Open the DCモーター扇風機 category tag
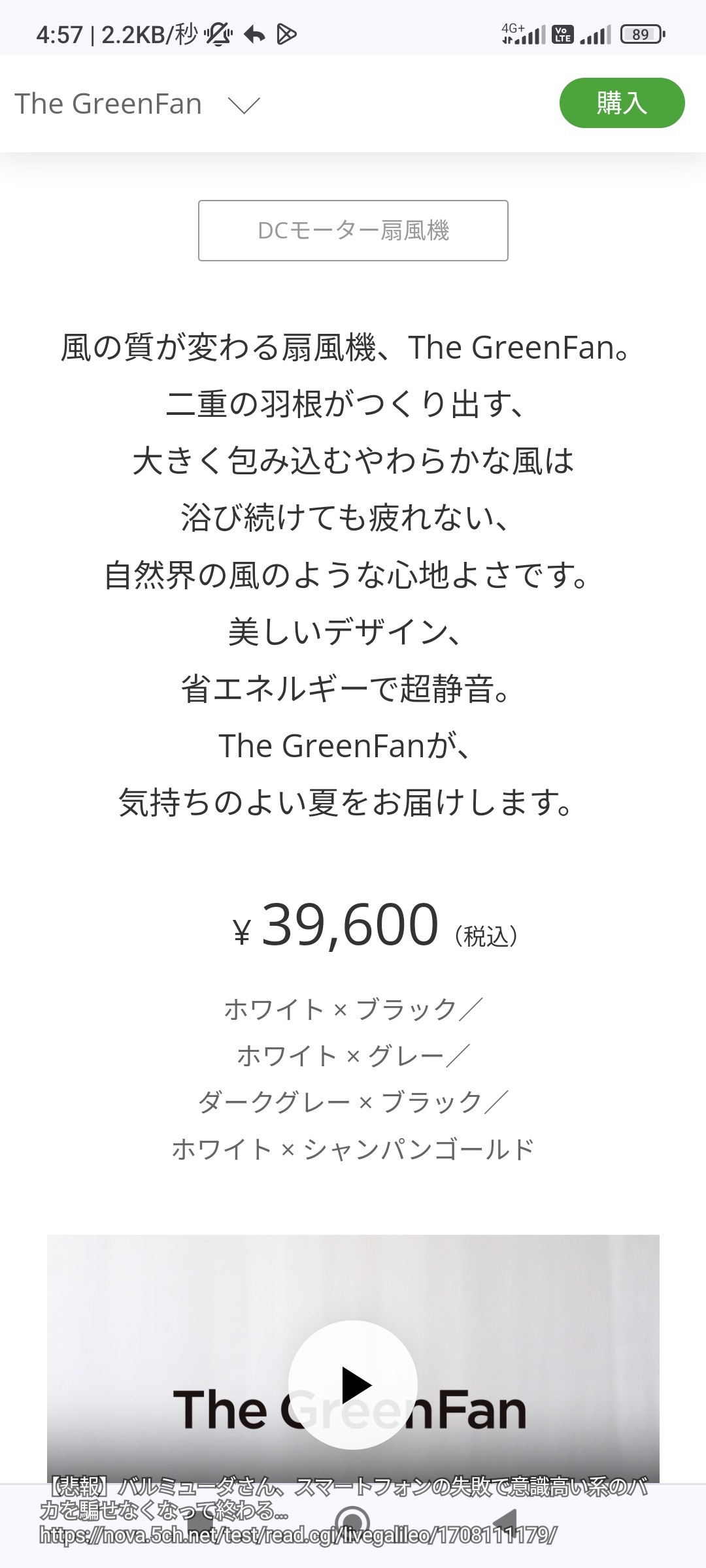The width and height of the screenshot is (706, 1568). (353, 231)
